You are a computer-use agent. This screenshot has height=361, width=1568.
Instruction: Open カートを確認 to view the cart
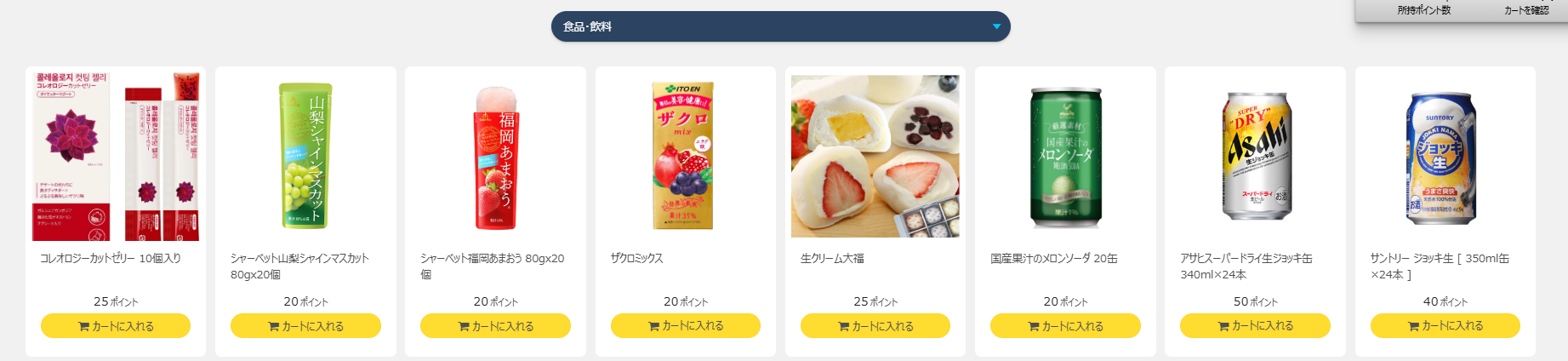(x=1526, y=10)
